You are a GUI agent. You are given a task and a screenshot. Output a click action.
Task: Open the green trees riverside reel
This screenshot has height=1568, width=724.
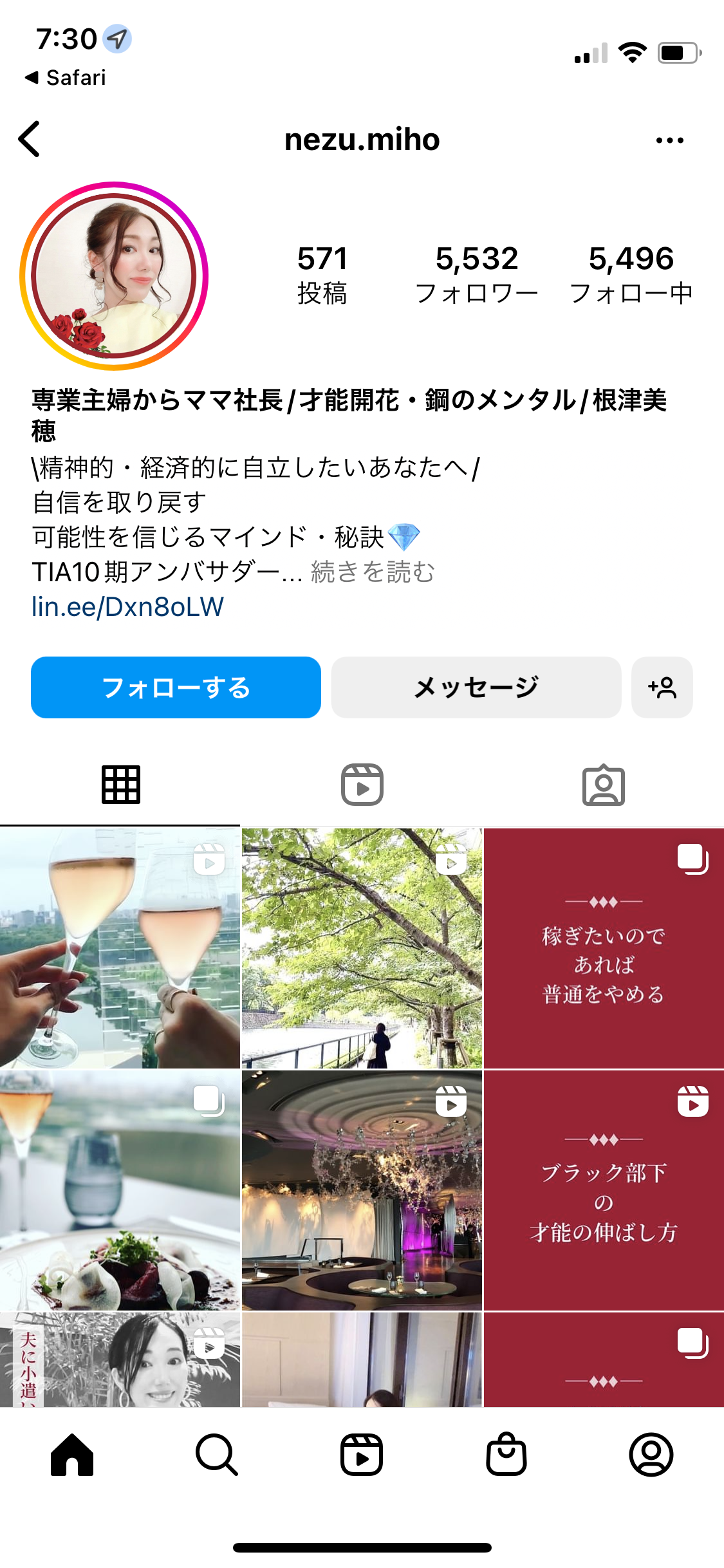pos(362,948)
